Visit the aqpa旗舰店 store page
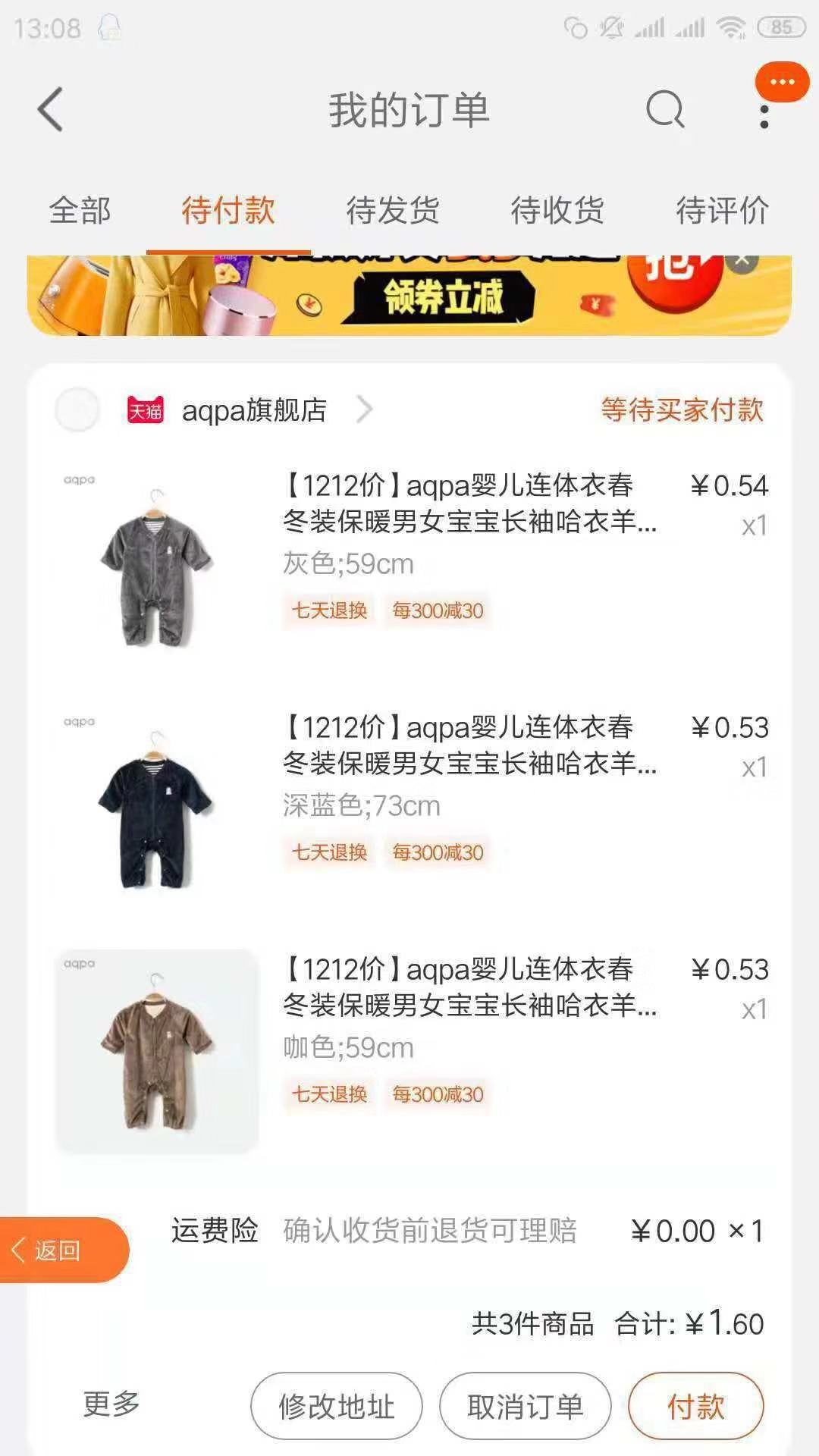819x1456 pixels. (254, 410)
